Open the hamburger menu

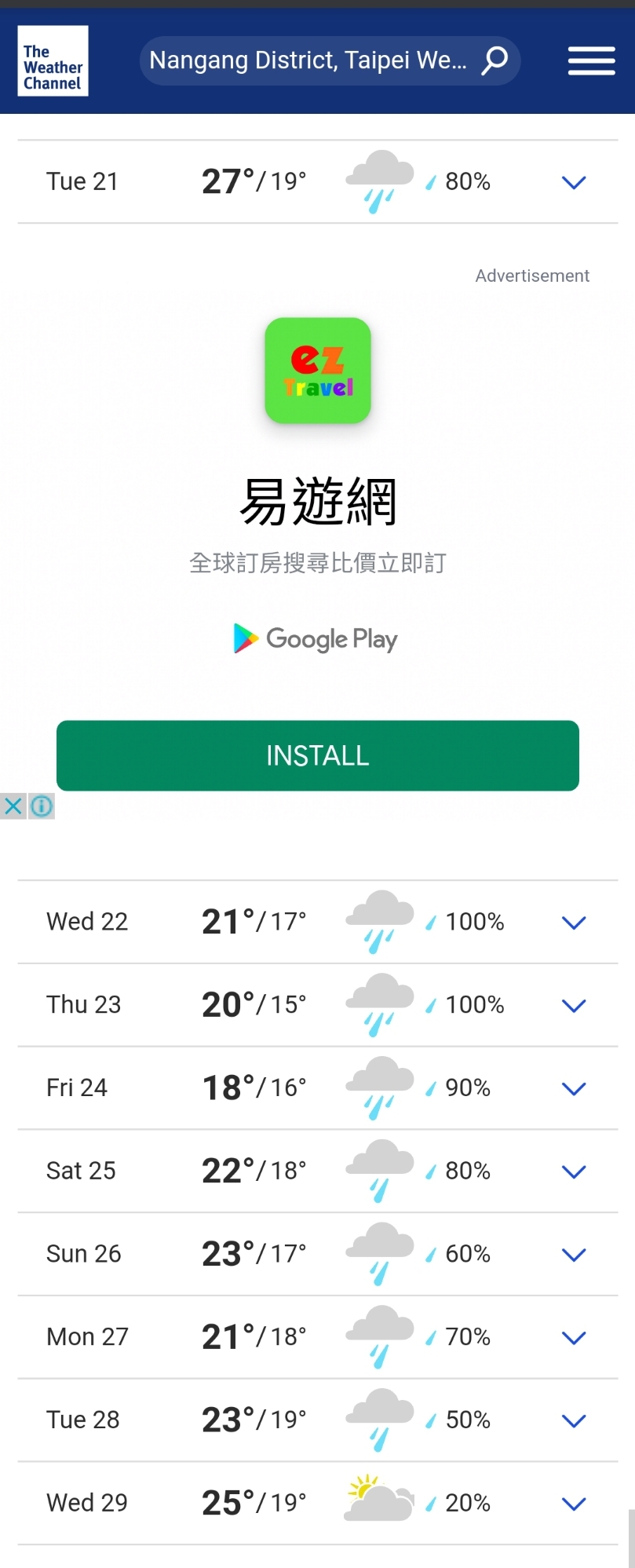[591, 60]
